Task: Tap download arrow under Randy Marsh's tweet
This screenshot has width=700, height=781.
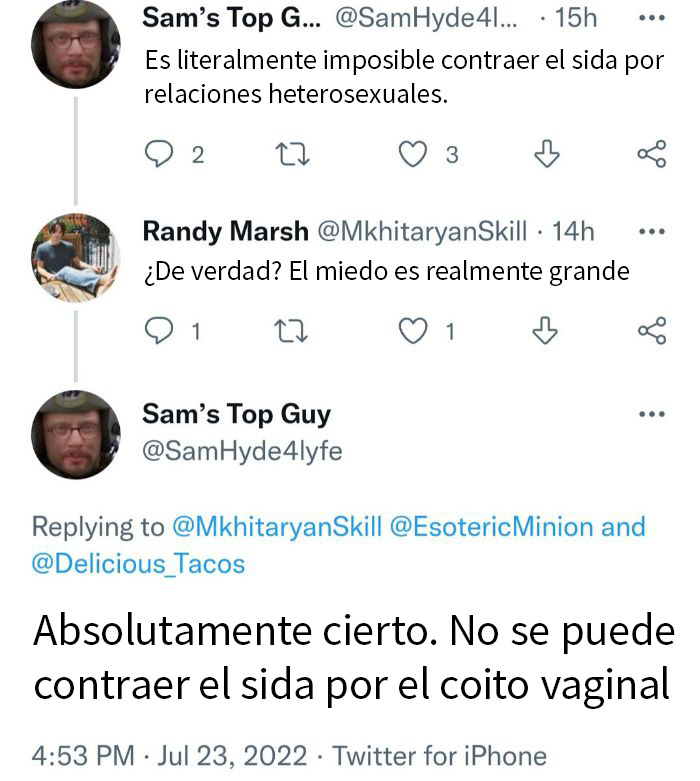Action: point(545,331)
